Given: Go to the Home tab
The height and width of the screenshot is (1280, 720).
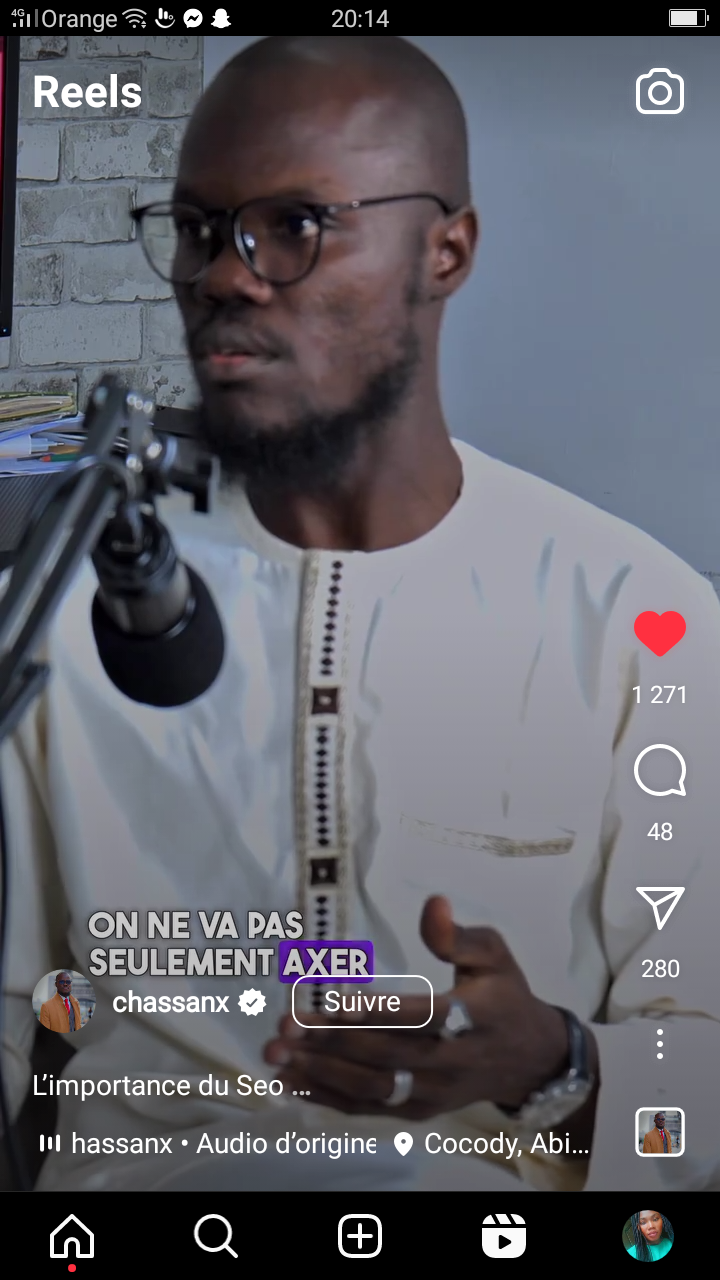Looking at the screenshot, I should click(x=72, y=1238).
